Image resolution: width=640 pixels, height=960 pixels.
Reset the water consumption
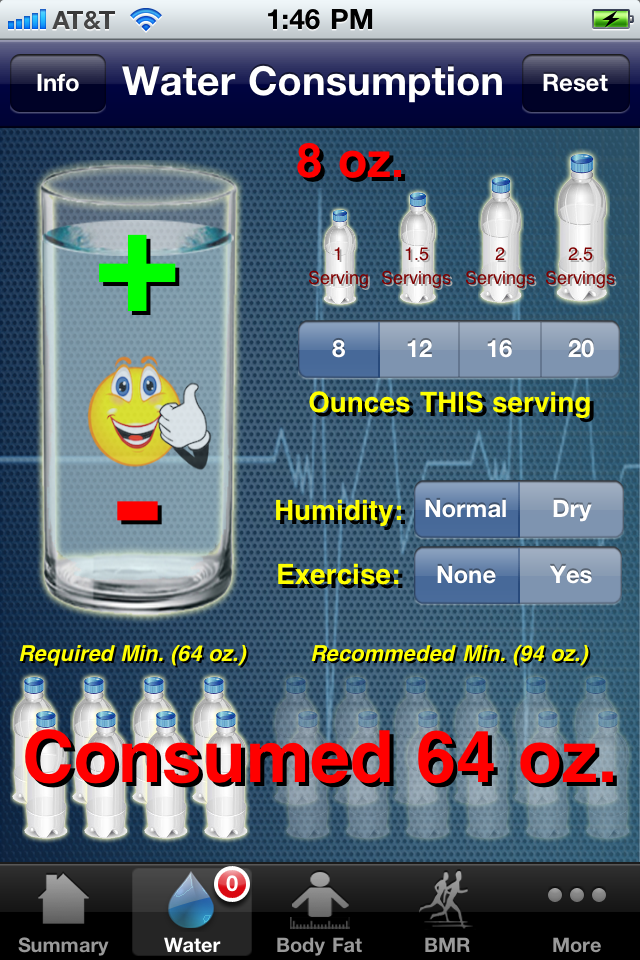(575, 83)
